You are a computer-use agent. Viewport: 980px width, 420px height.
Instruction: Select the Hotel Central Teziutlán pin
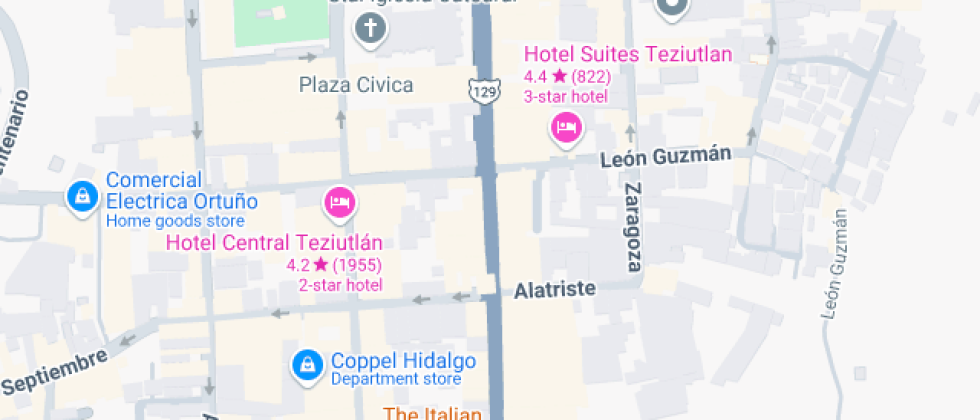pyautogui.click(x=339, y=203)
